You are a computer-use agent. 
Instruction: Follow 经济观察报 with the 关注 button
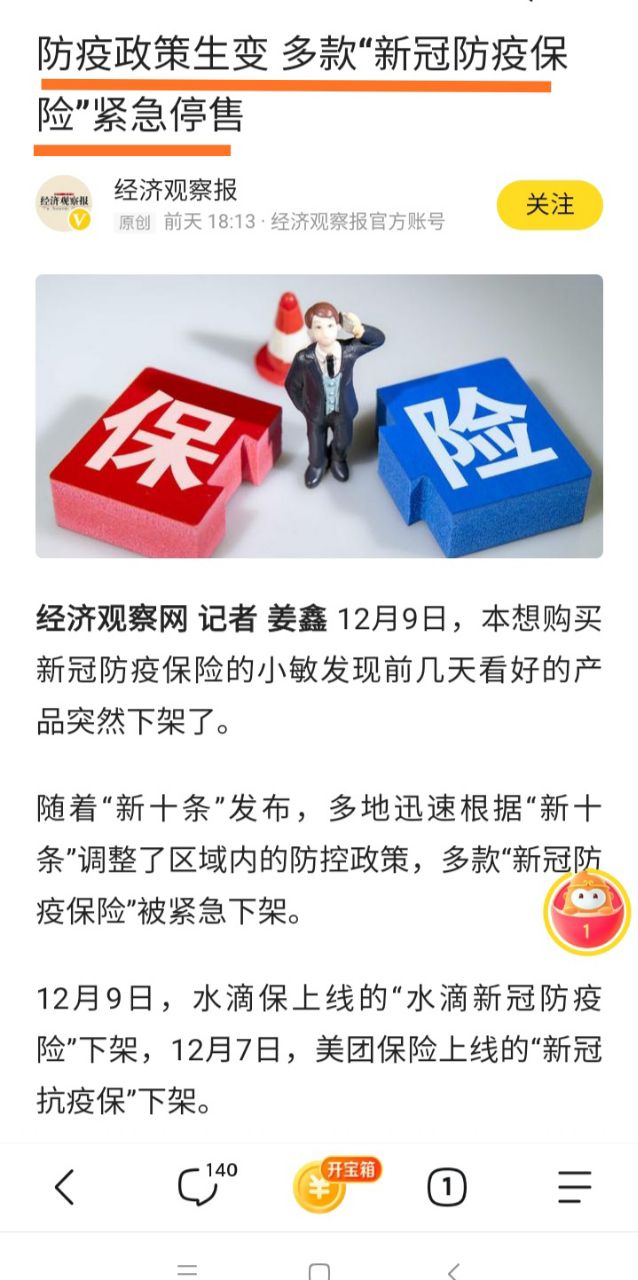tap(549, 205)
